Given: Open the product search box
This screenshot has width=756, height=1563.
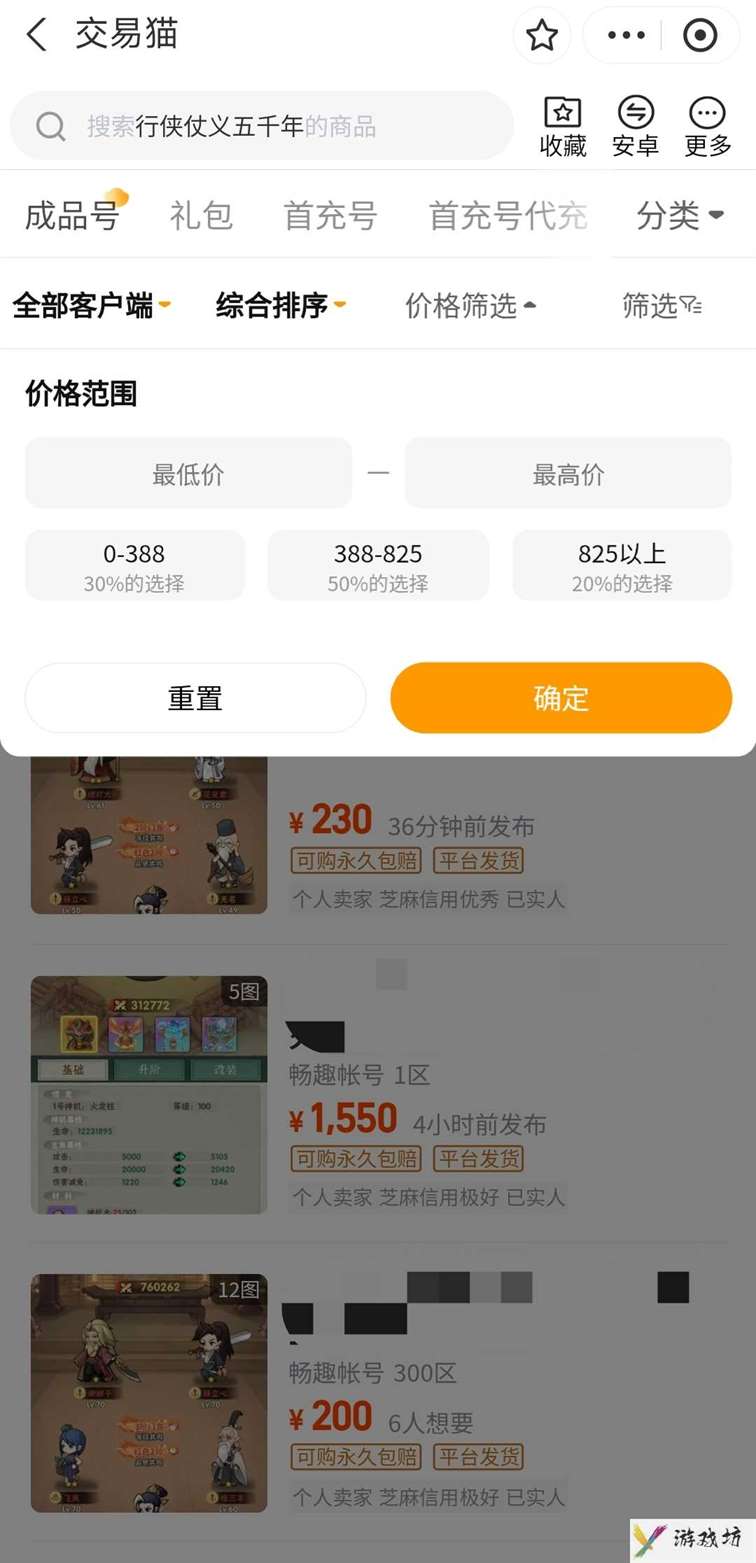Looking at the screenshot, I should [260, 126].
